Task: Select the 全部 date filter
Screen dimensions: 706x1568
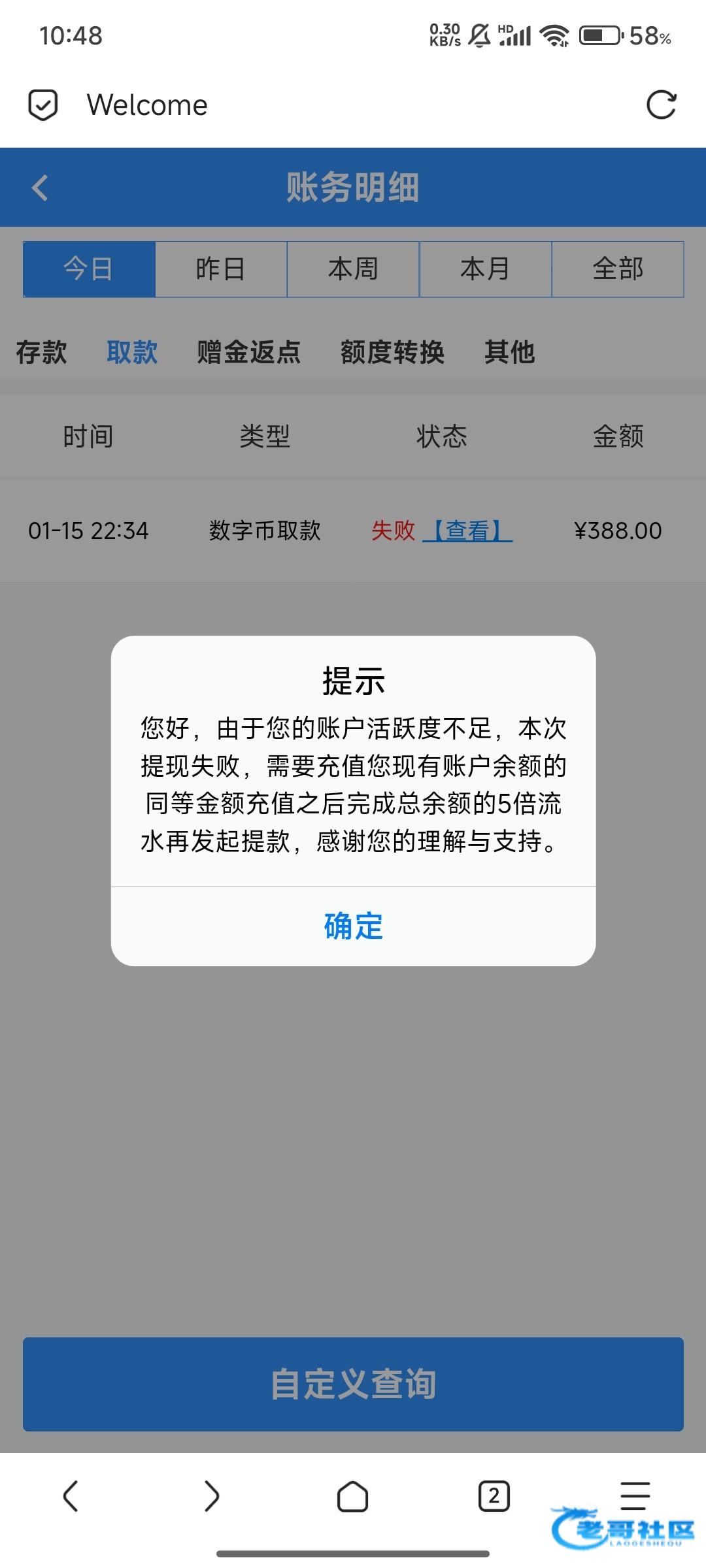Action: point(618,269)
